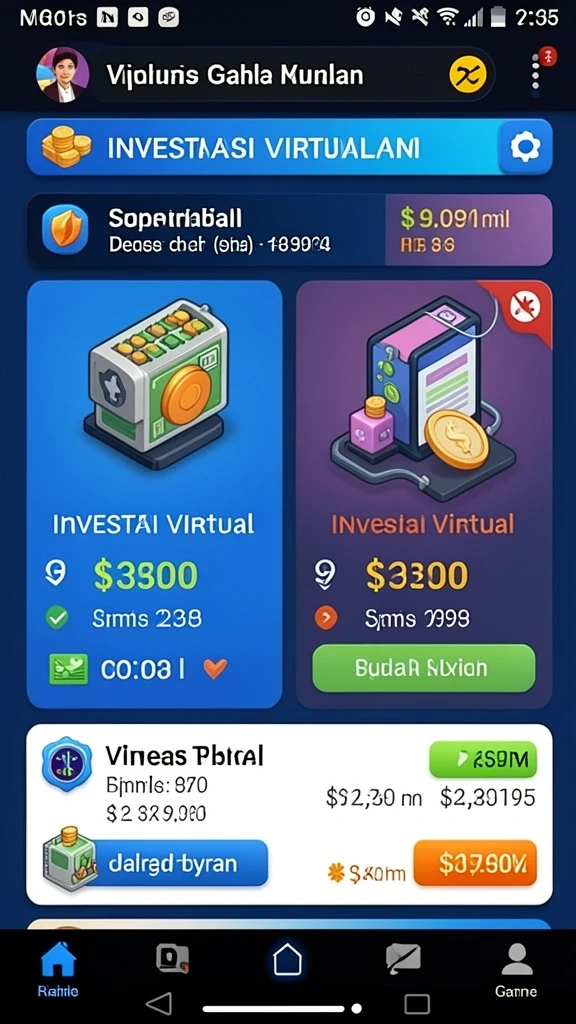The width and height of the screenshot is (576, 1024).
Task: Tap the orange $37.90M button
Action: (x=475, y=863)
